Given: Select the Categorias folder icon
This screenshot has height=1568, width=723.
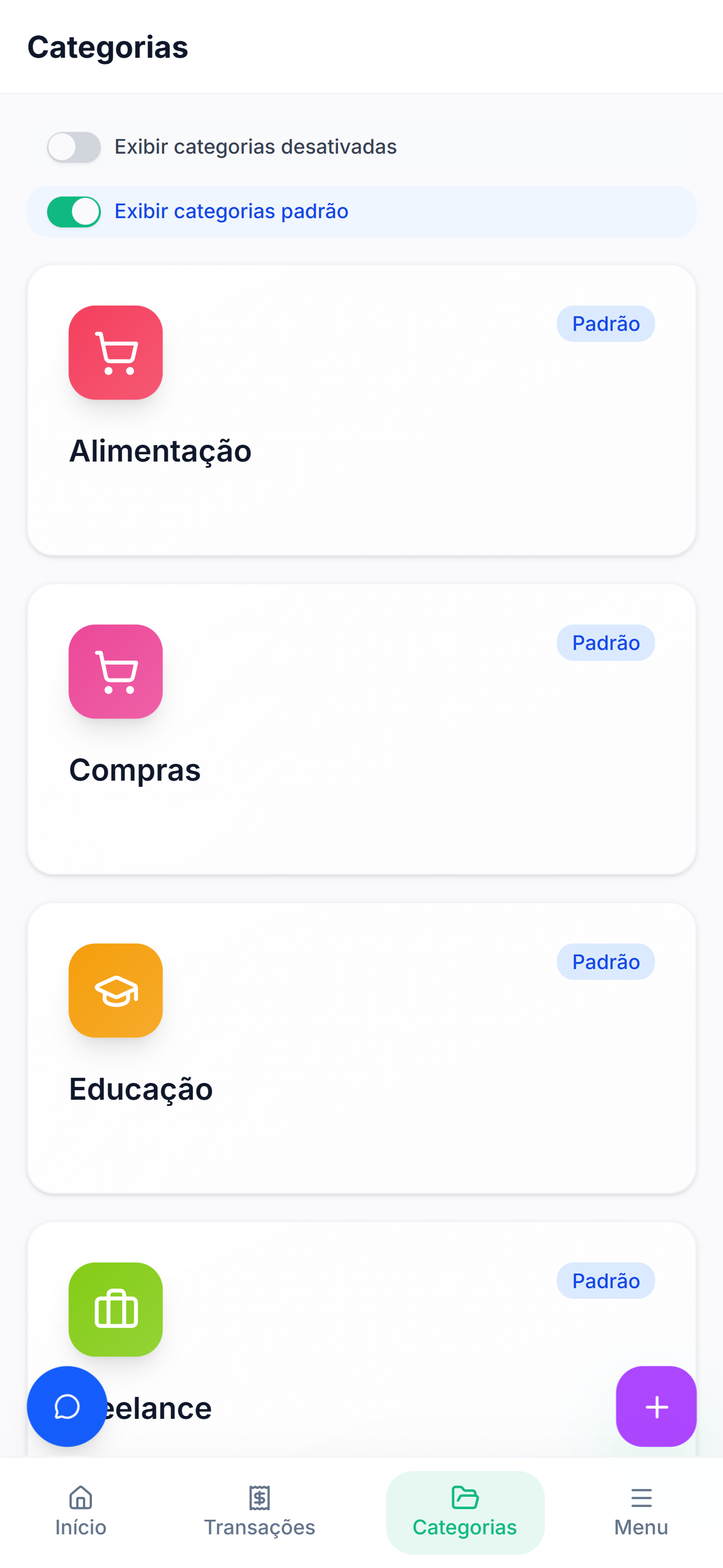Looking at the screenshot, I should pos(465,1498).
